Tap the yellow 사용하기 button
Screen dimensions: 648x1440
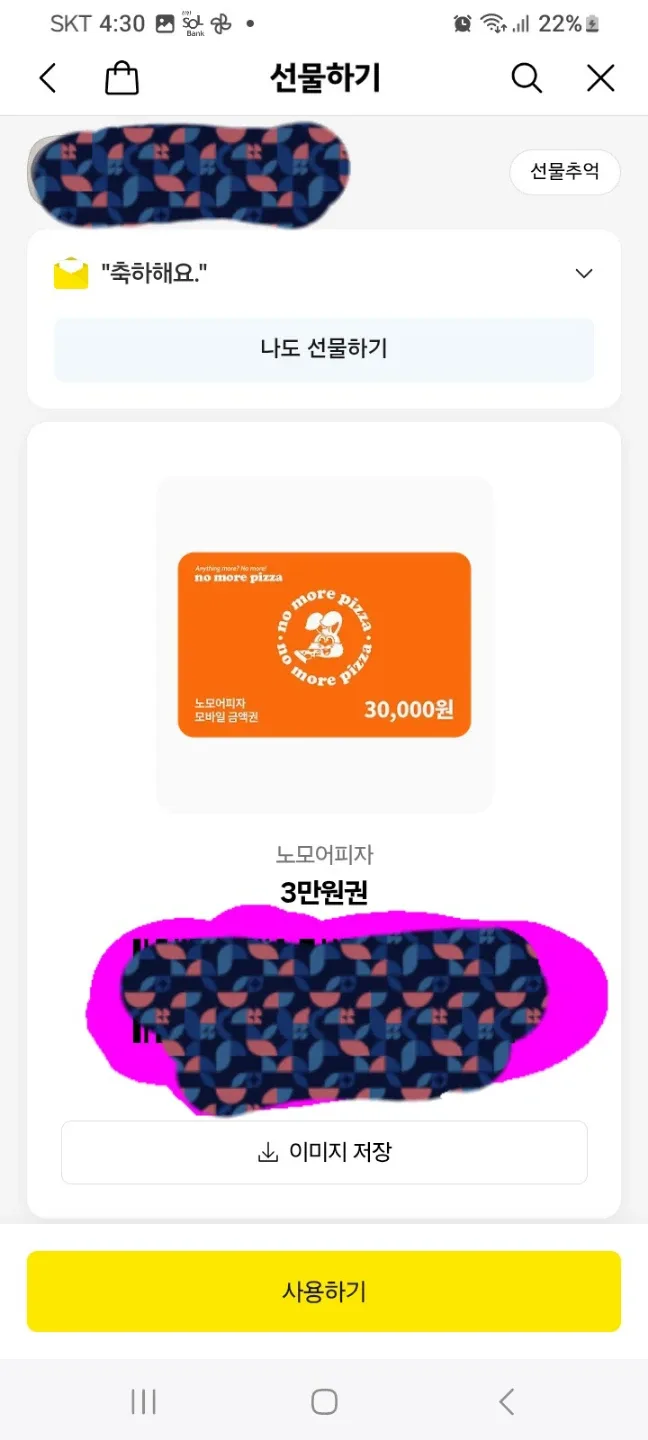[x=324, y=1291]
